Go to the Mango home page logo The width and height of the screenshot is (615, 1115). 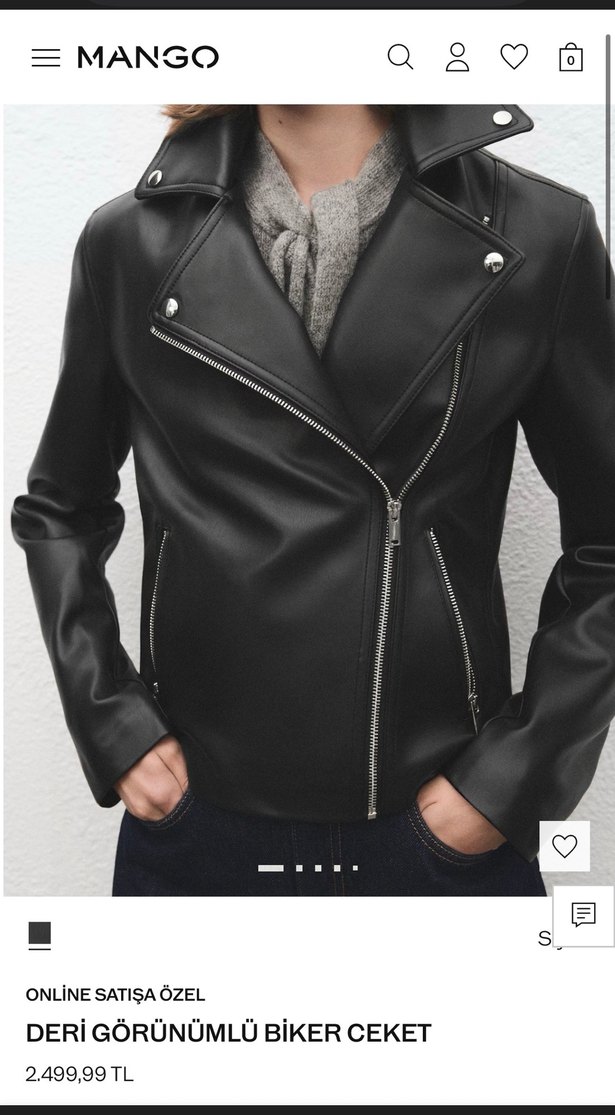click(x=148, y=58)
